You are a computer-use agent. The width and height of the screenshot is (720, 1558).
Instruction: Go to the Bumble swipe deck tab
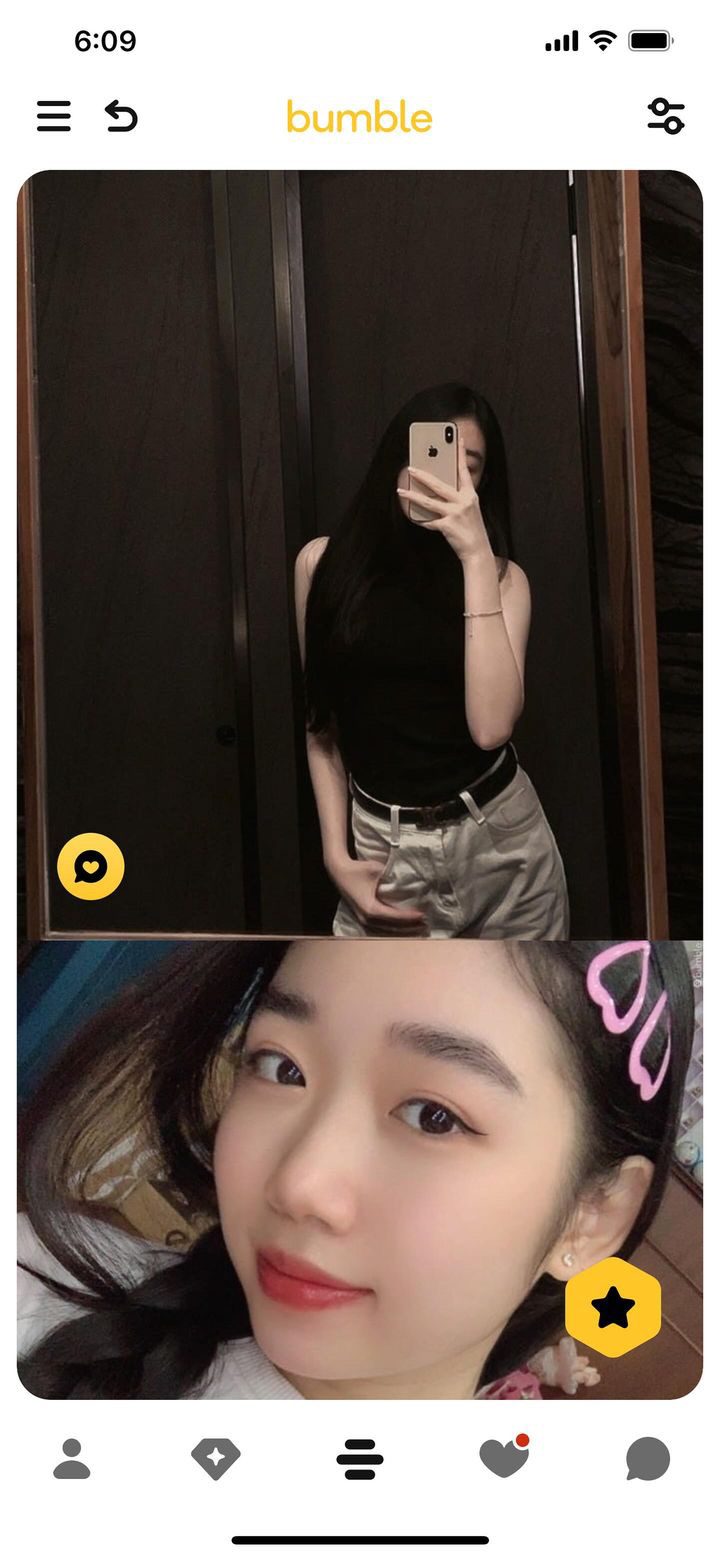point(360,1459)
